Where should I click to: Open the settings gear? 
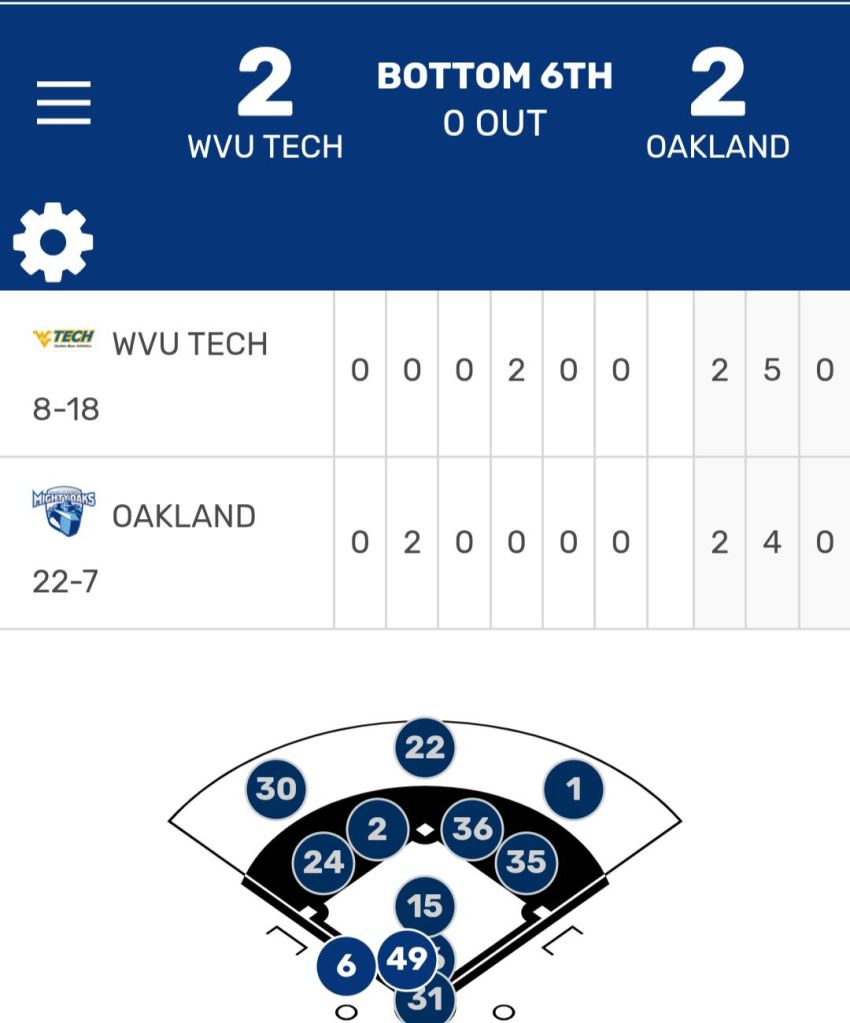tap(53, 242)
